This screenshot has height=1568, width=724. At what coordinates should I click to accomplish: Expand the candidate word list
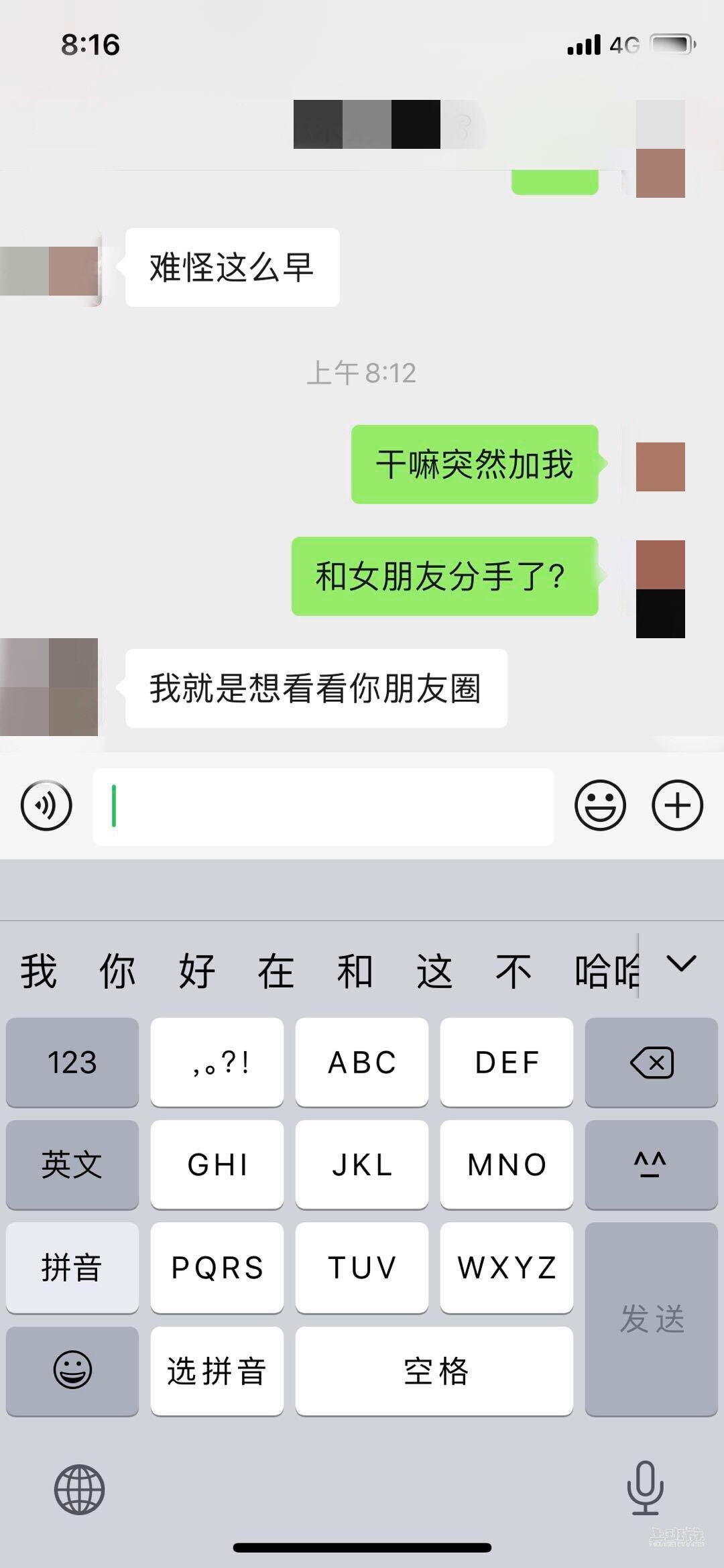pos(682,965)
